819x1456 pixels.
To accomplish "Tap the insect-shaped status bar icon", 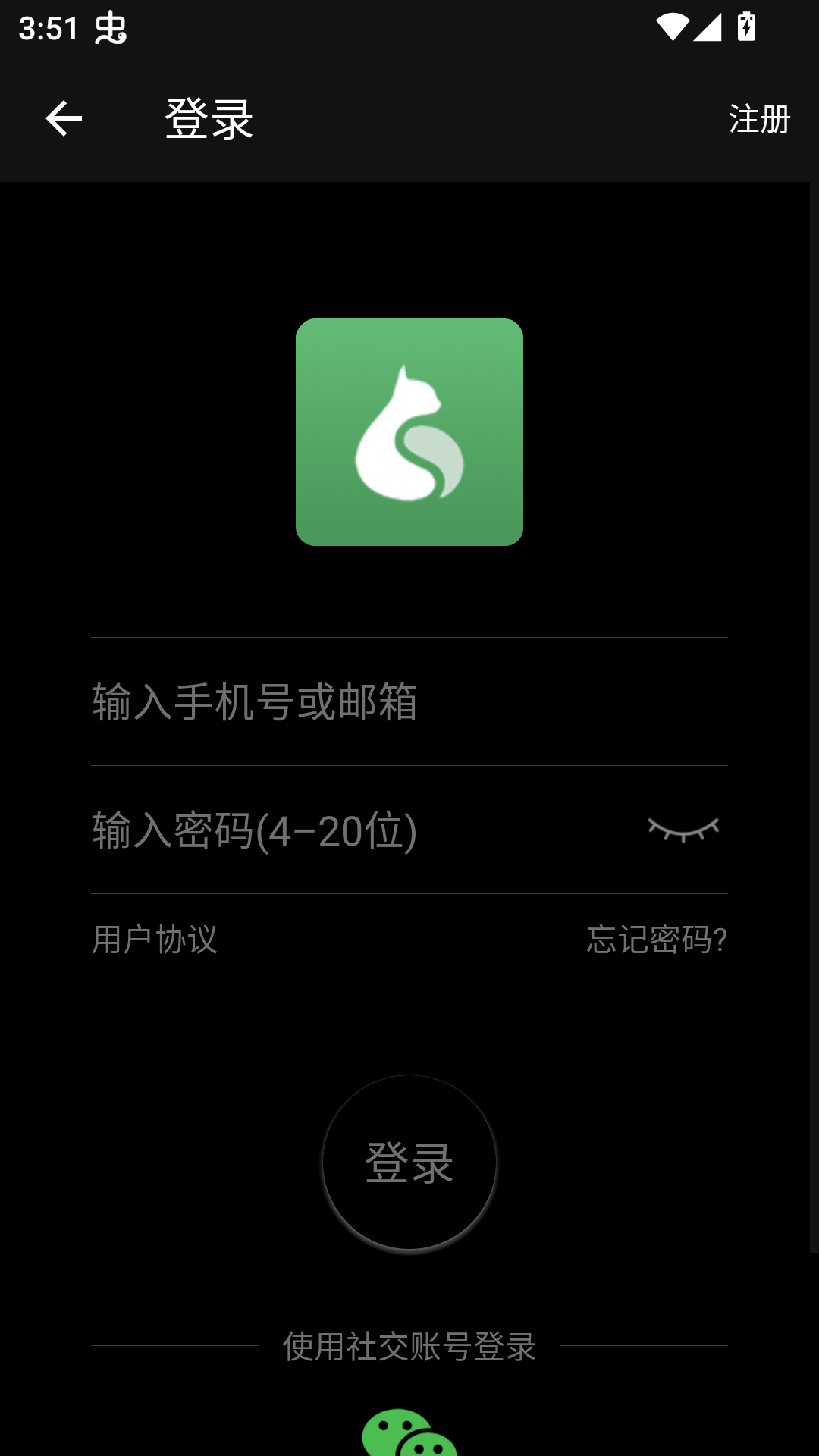I will pyautogui.click(x=111, y=29).
